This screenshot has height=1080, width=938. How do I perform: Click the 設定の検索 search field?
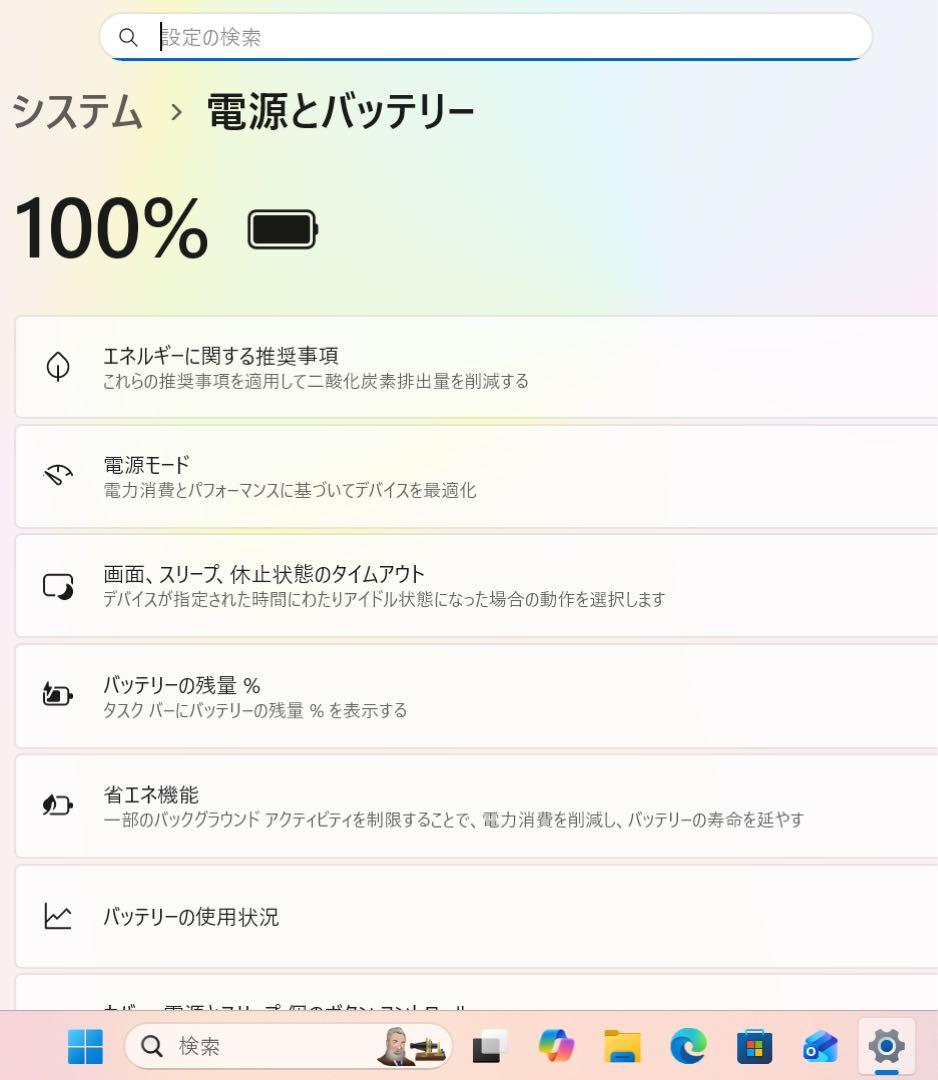pyautogui.click(x=484, y=37)
